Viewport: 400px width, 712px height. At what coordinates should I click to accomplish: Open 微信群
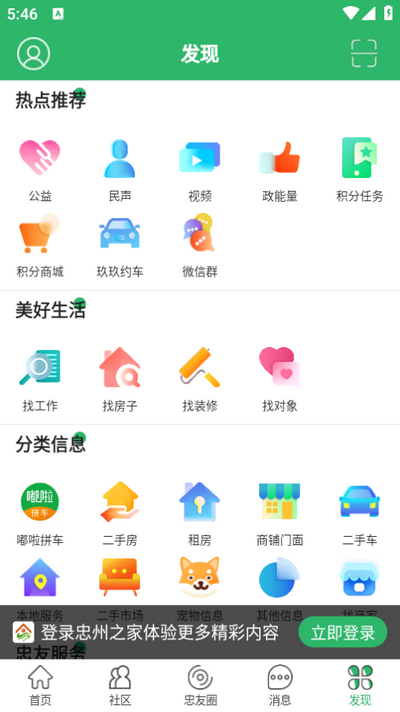[x=200, y=246]
